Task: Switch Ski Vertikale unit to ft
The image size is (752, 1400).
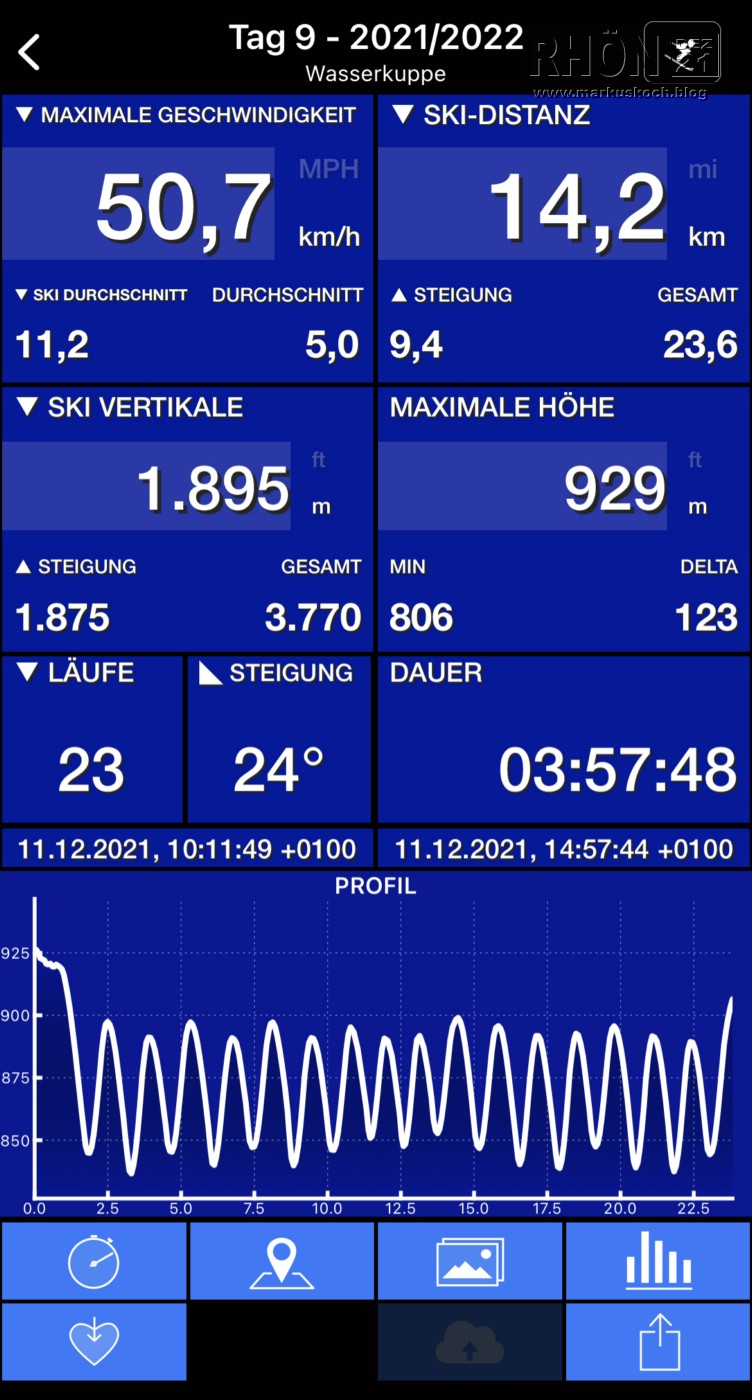Action: pos(320,461)
